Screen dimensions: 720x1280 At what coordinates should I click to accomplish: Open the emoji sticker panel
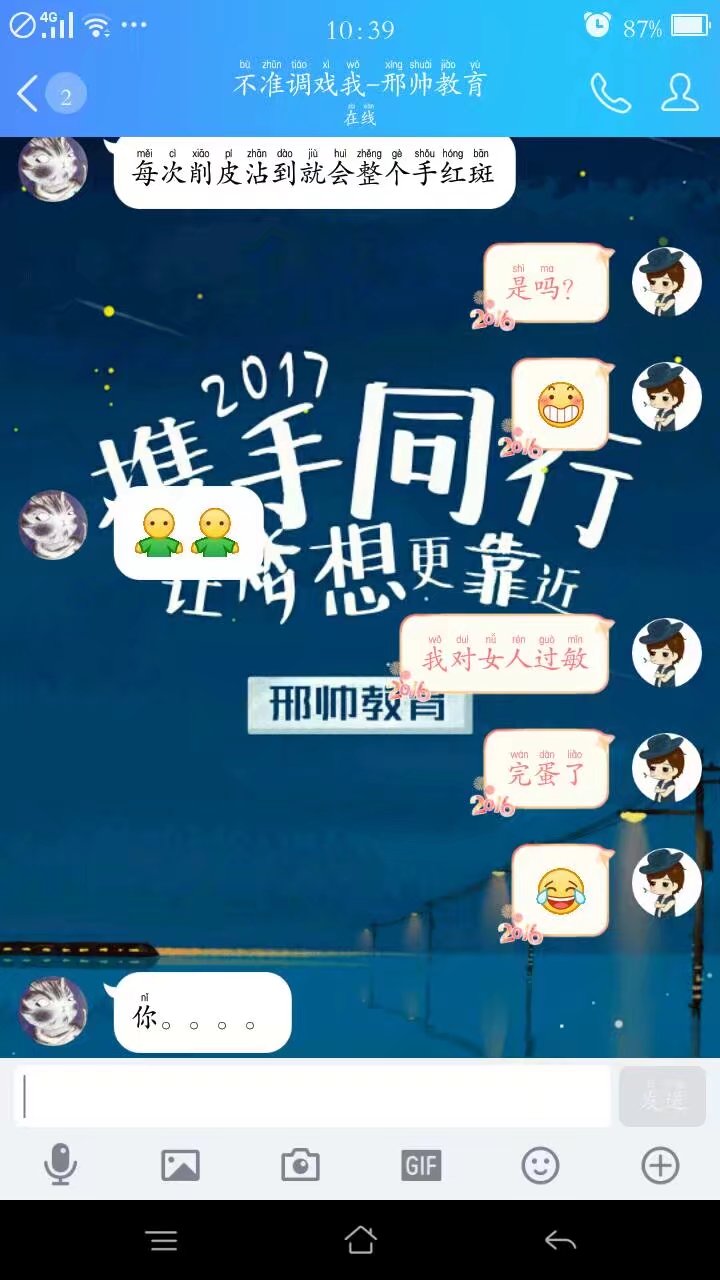coord(540,1165)
